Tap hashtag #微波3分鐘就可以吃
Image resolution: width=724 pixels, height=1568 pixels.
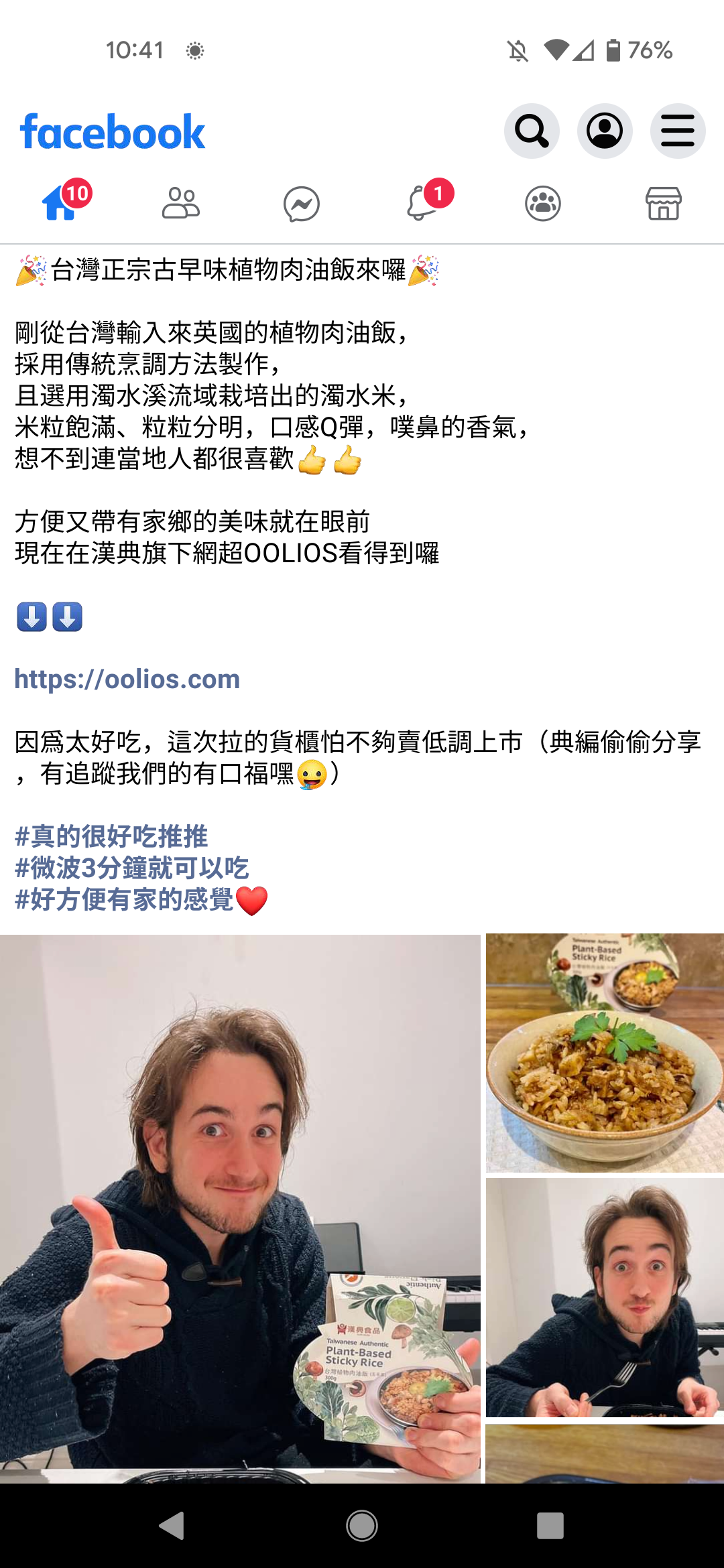132,868
